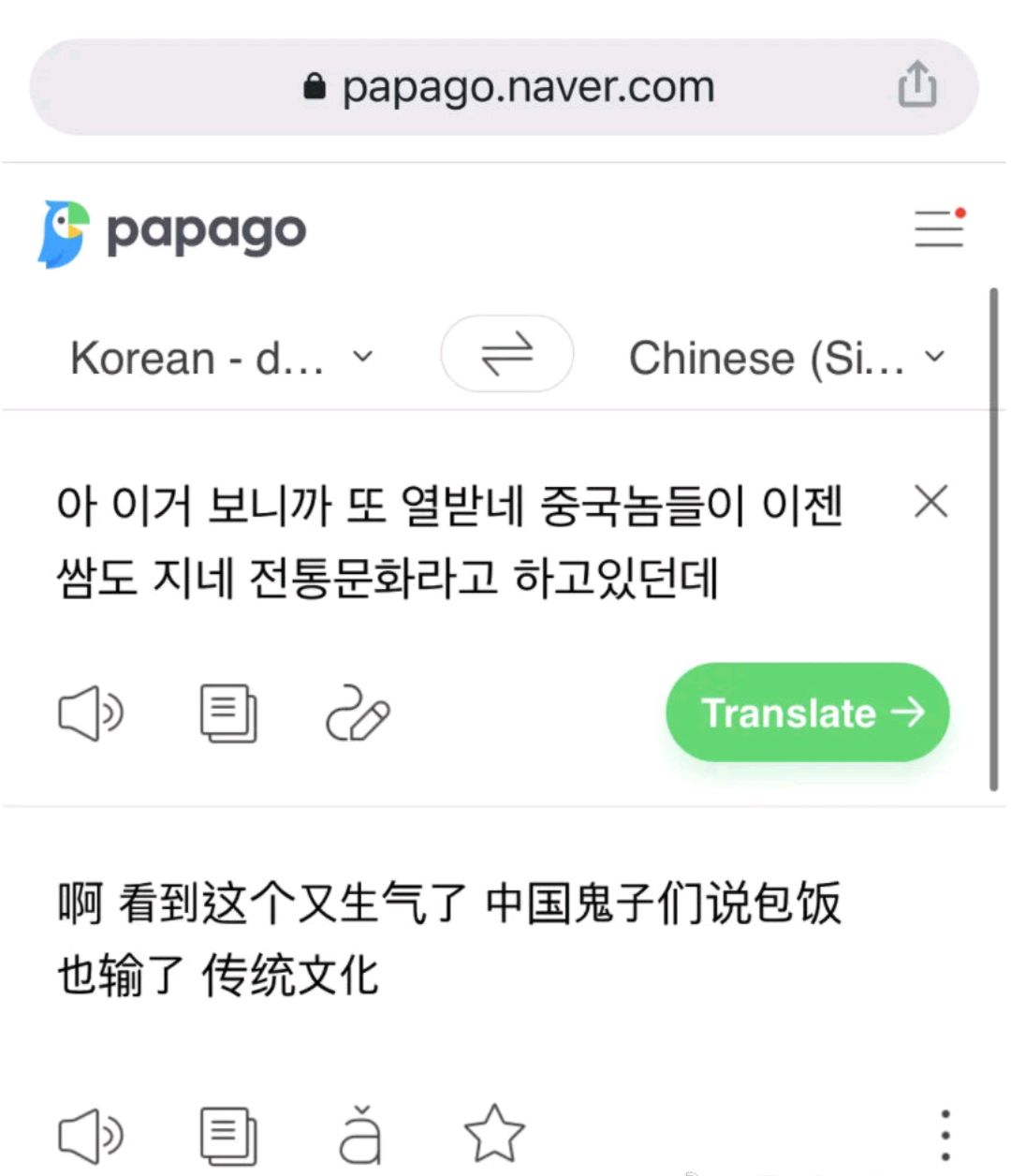Open the Chinese target language dropdown

pos(786,357)
